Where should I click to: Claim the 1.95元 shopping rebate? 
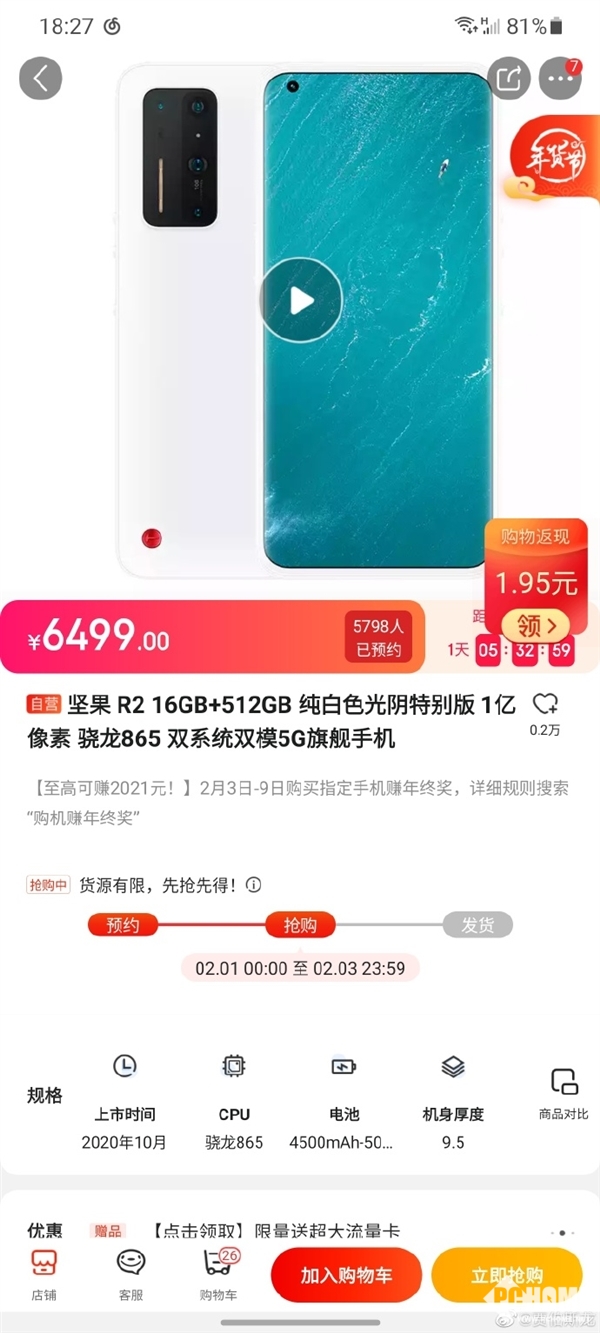(537, 627)
